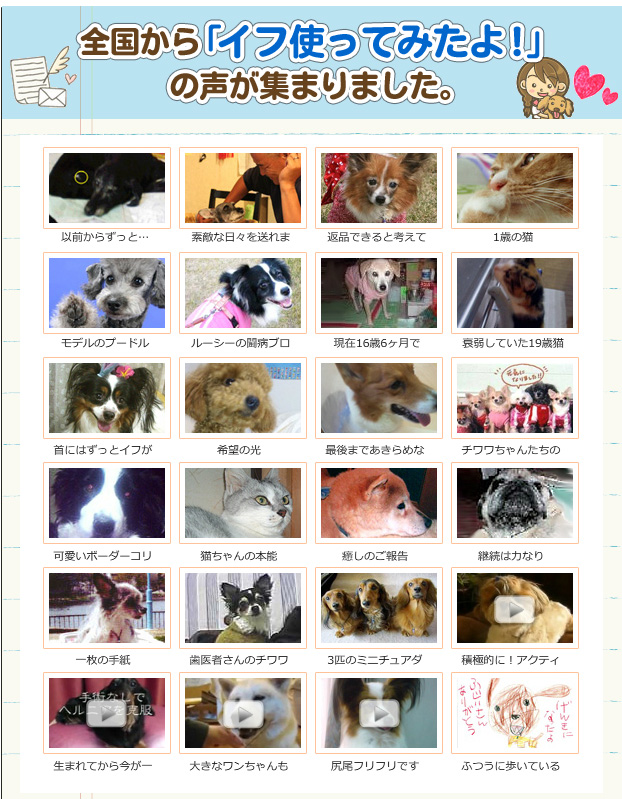The width and height of the screenshot is (622, 799).
Task: Play the '尻尾フリフリです' video
Action: (x=378, y=712)
